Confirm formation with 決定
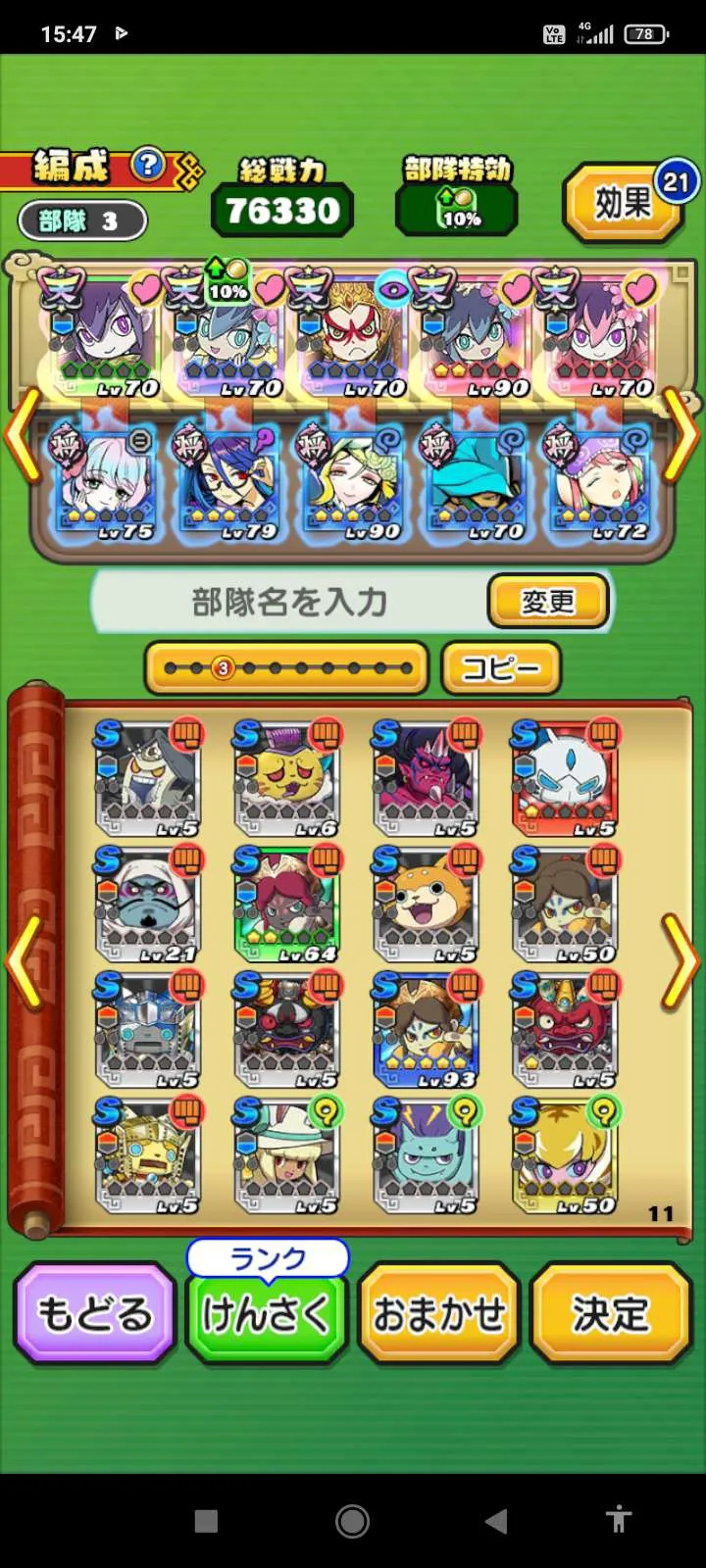The image size is (706, 1568). 610,1313
